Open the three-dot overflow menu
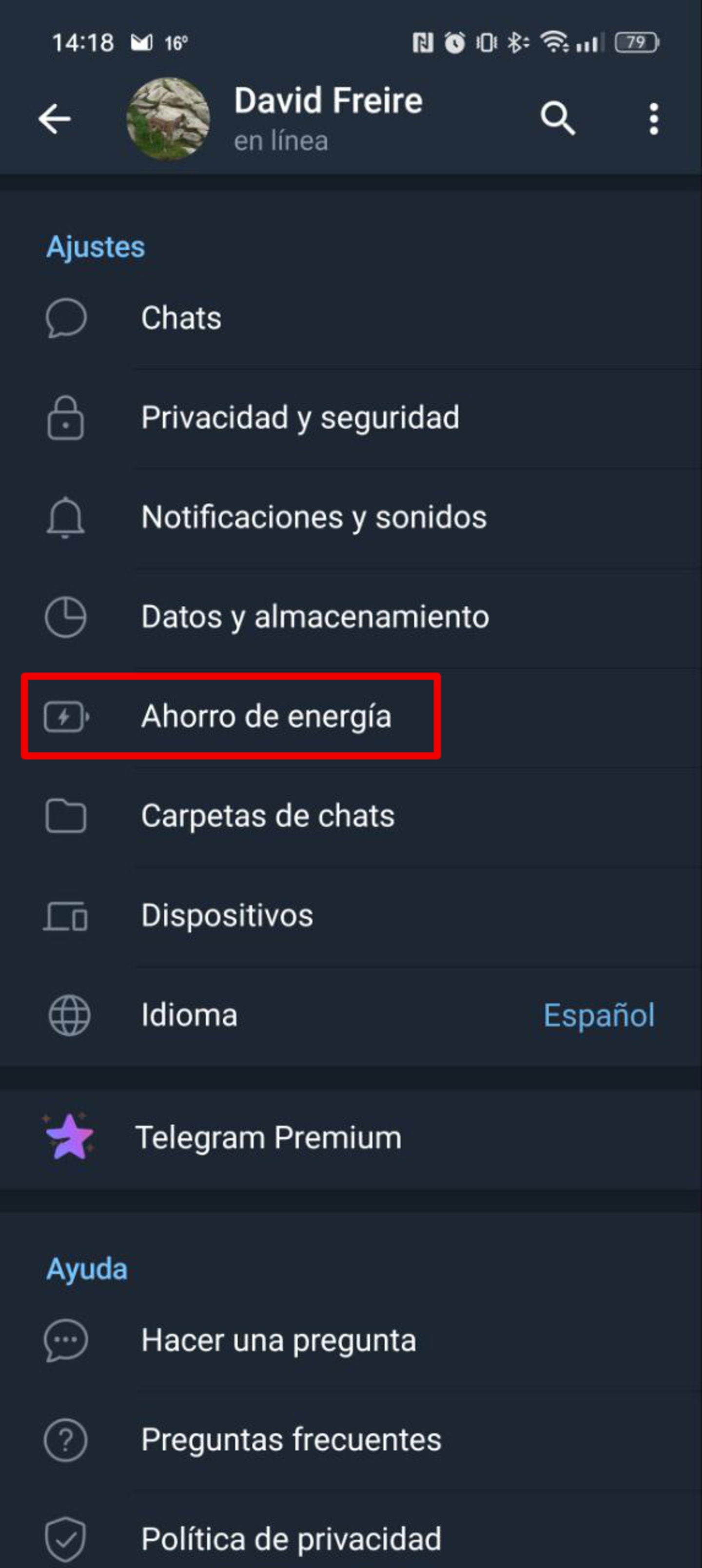 click(x=653, y=118)
